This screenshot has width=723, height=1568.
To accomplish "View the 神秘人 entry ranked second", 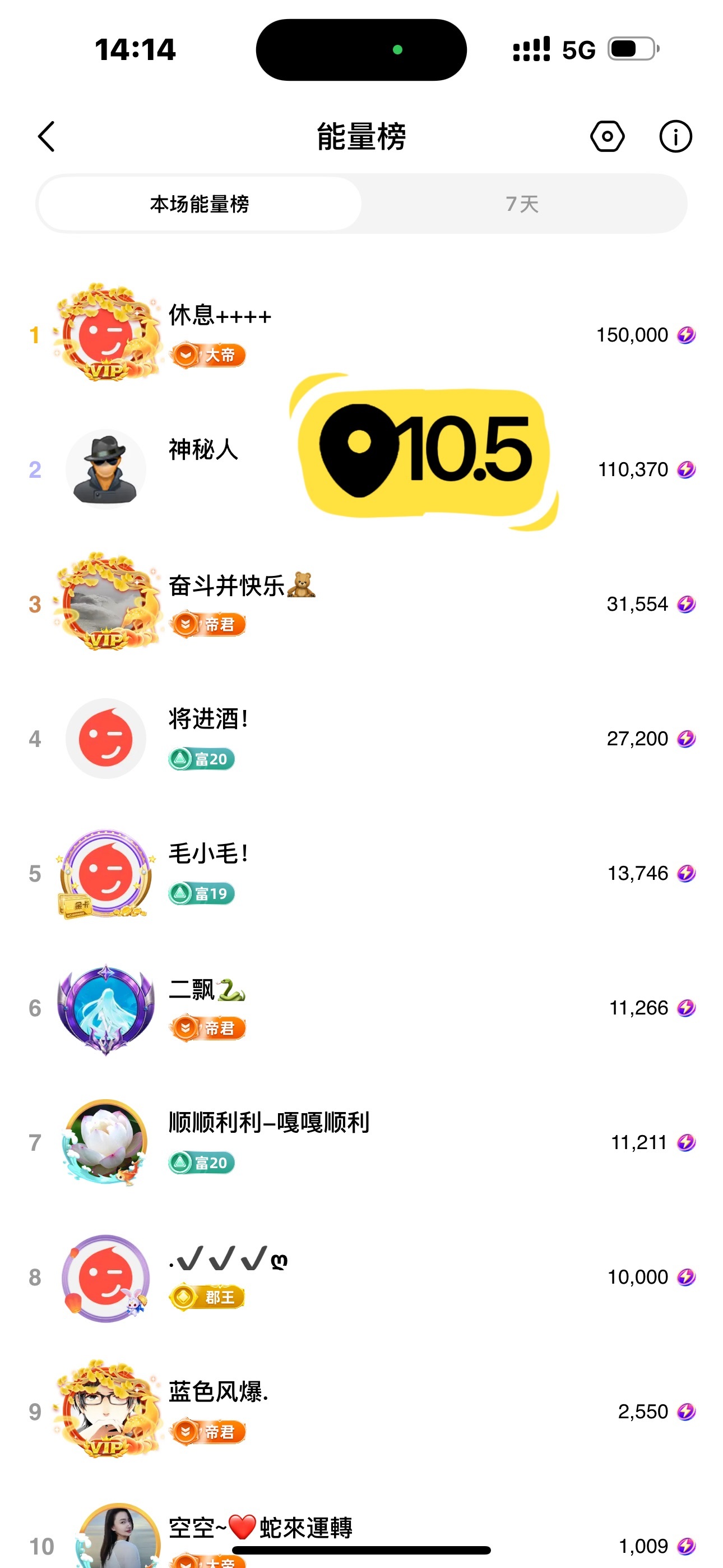I will 203,450.
